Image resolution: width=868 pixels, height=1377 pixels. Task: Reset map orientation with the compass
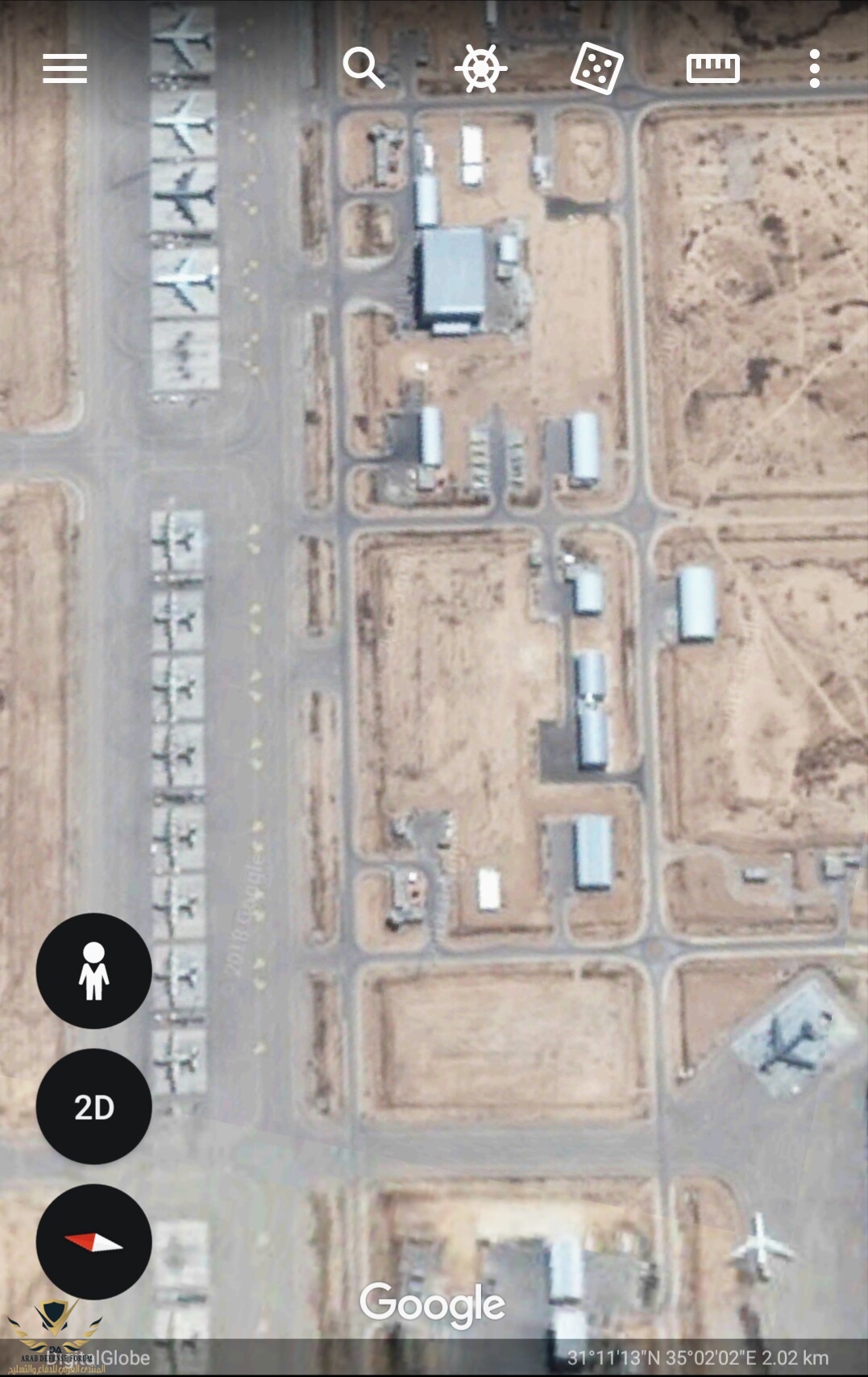(x=93, y=1242)
